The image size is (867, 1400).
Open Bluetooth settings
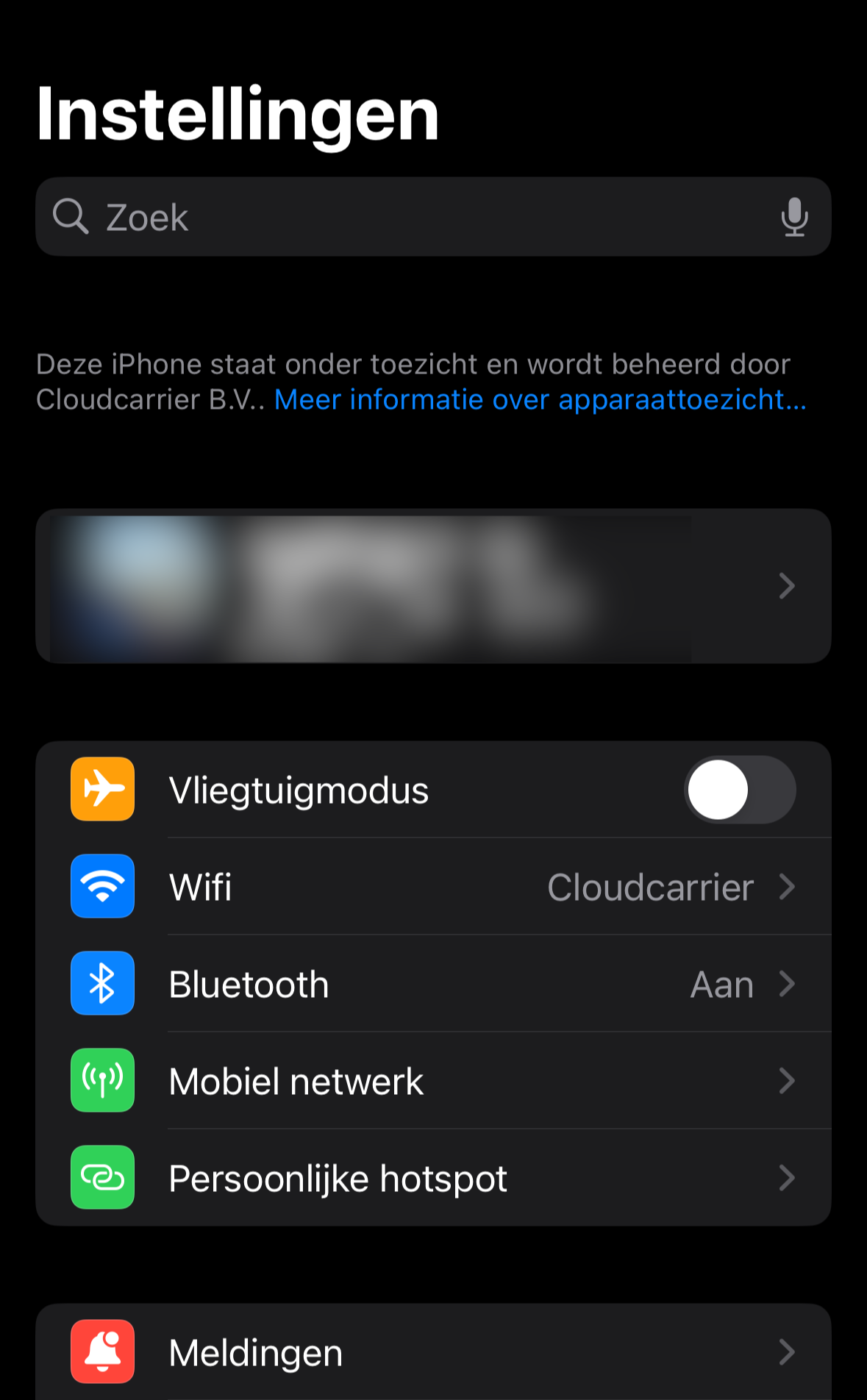point(433,984)
